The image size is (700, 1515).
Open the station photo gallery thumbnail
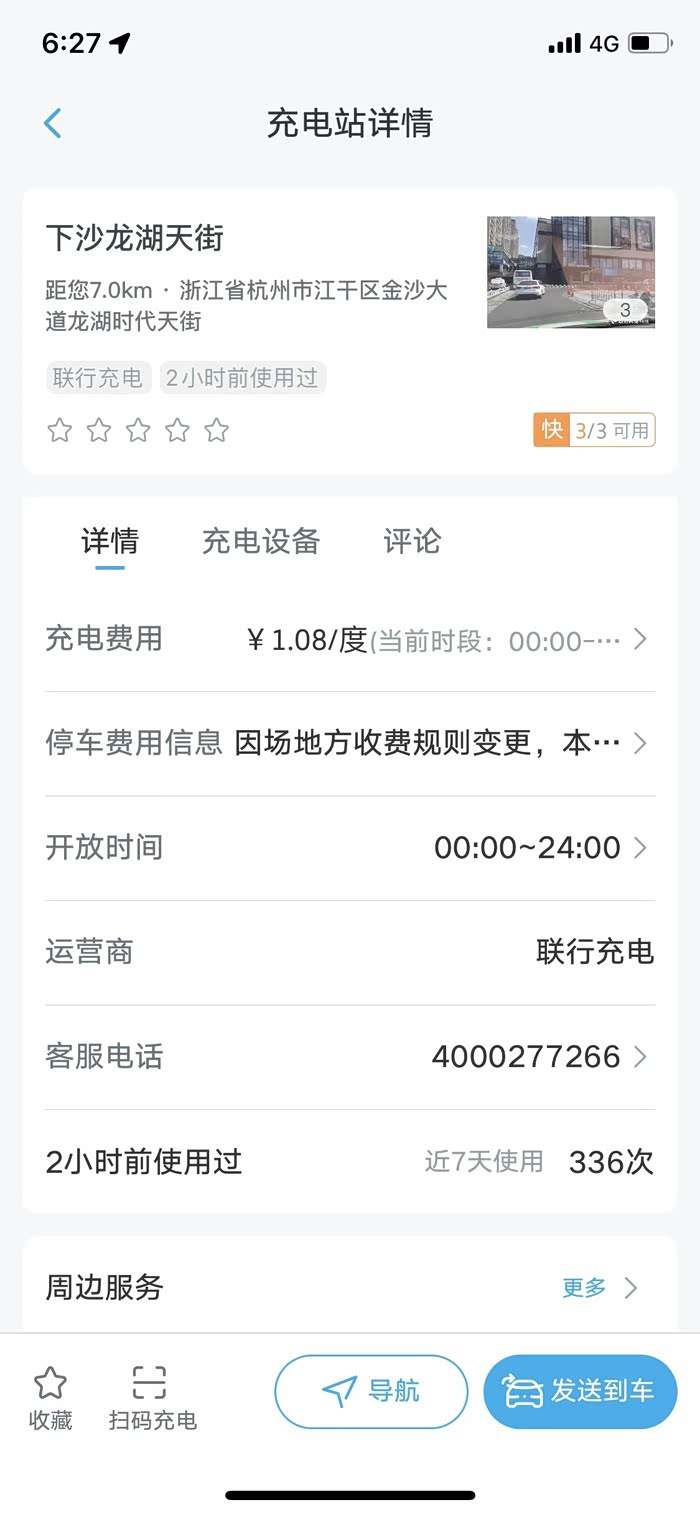point(570,272)
